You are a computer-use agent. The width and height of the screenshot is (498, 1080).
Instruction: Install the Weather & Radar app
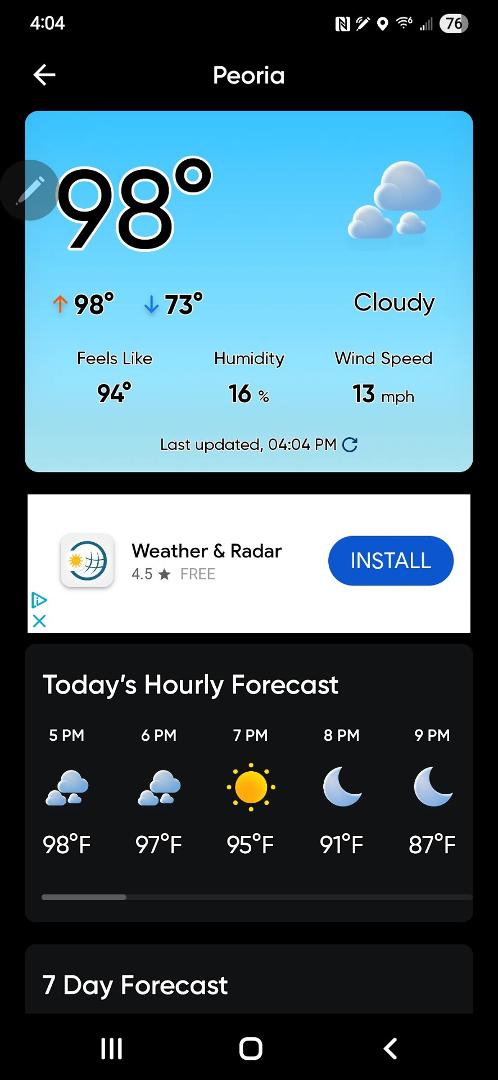(391, 561)
